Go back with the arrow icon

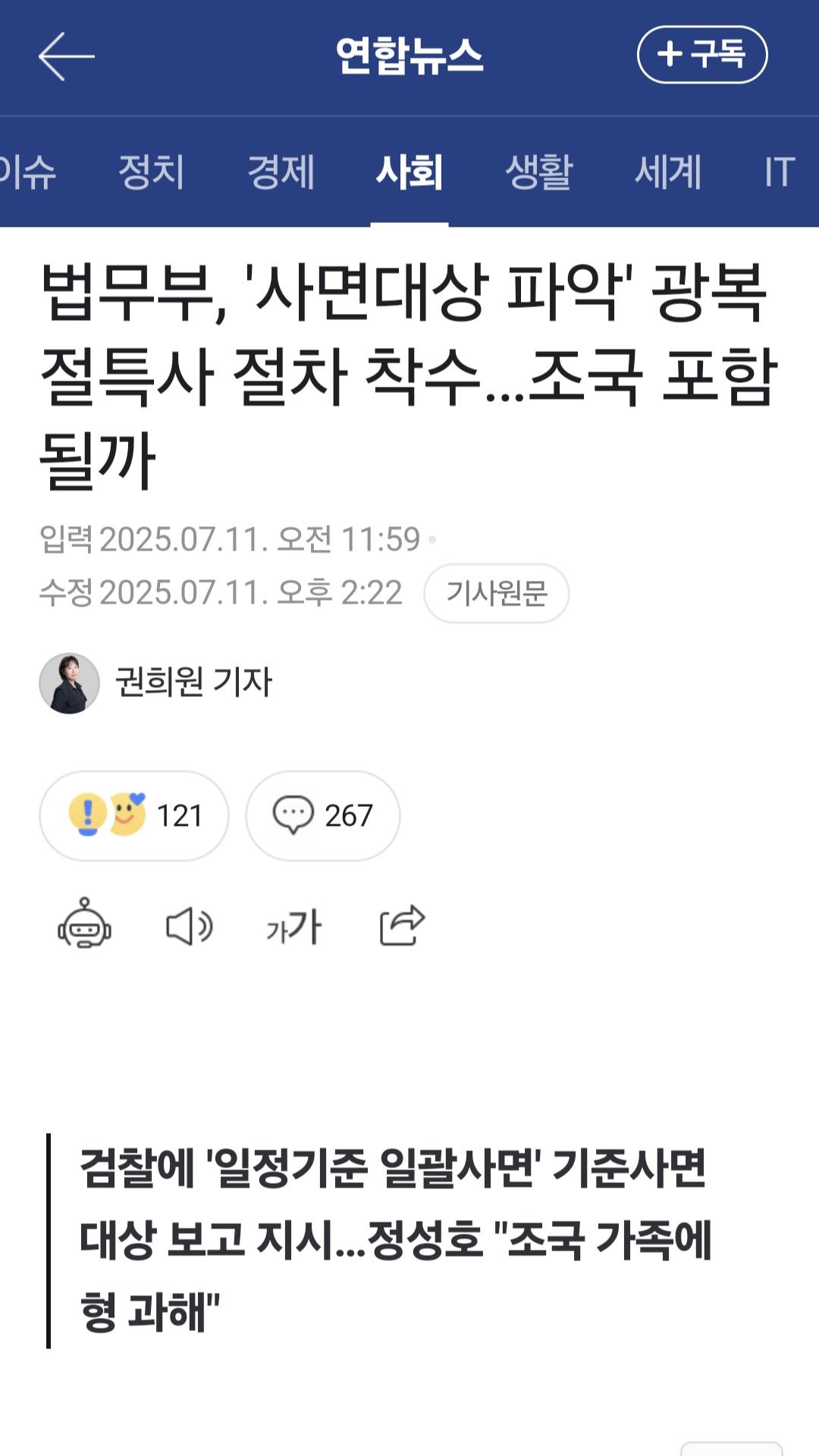(x=66, y=56)
